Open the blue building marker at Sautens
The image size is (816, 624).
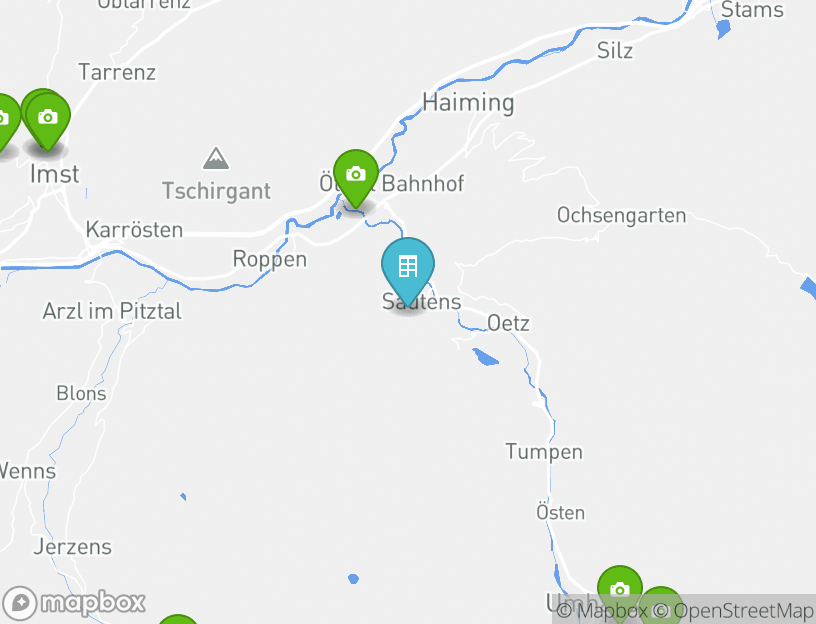(x=408, y=267)
